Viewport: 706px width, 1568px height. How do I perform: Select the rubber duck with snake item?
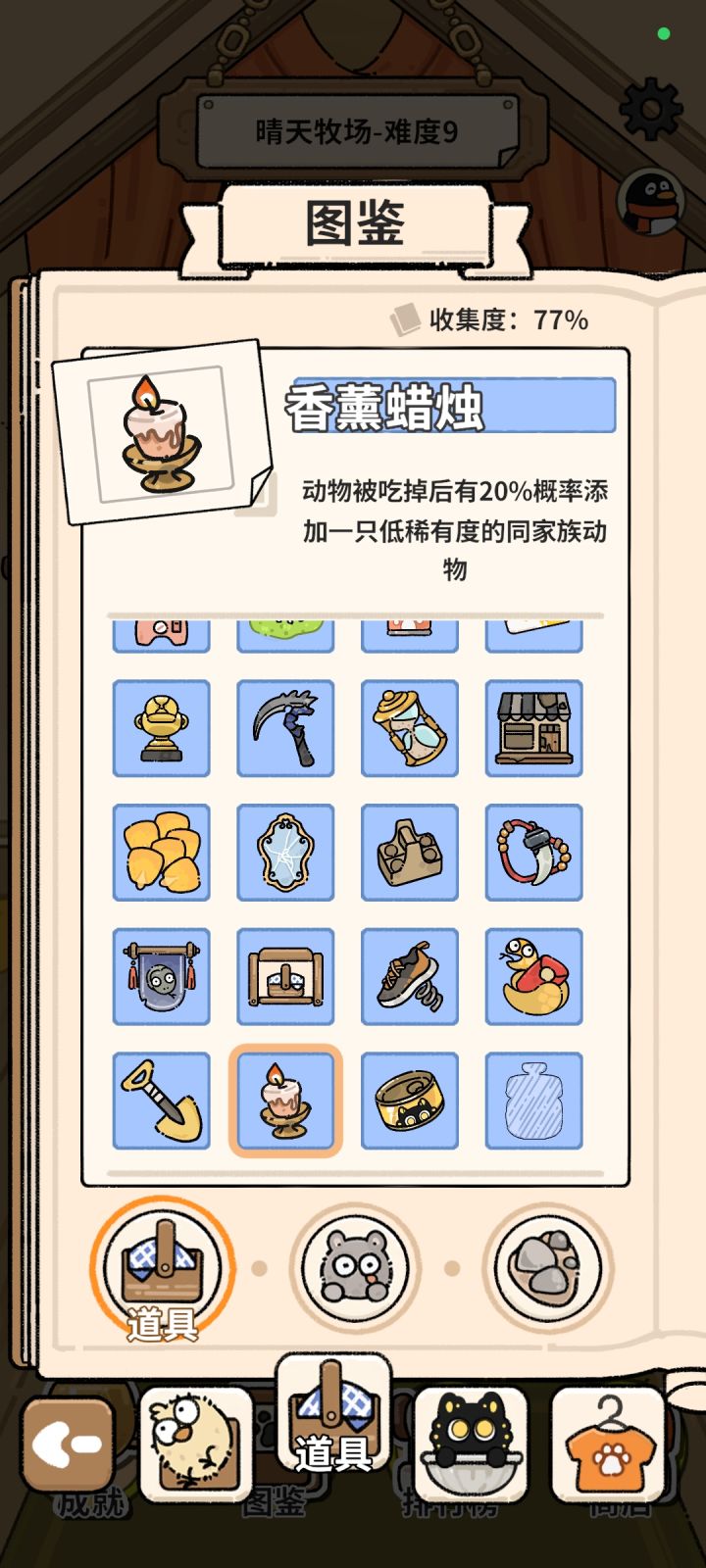point(533,977)
